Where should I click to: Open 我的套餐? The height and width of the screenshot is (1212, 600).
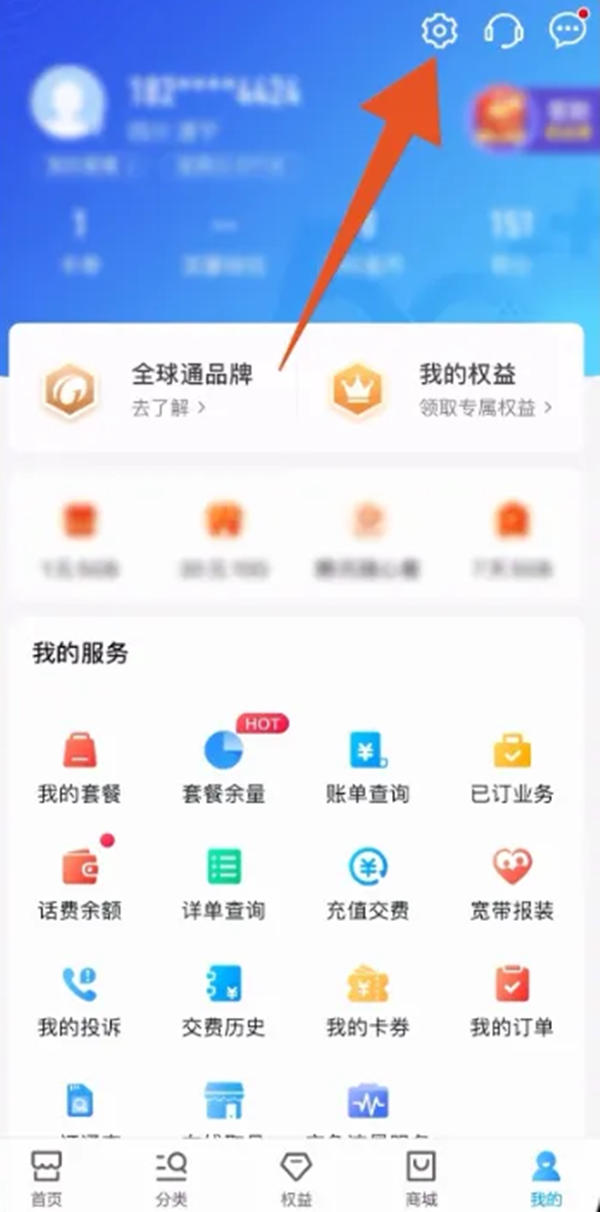(79, 767)
